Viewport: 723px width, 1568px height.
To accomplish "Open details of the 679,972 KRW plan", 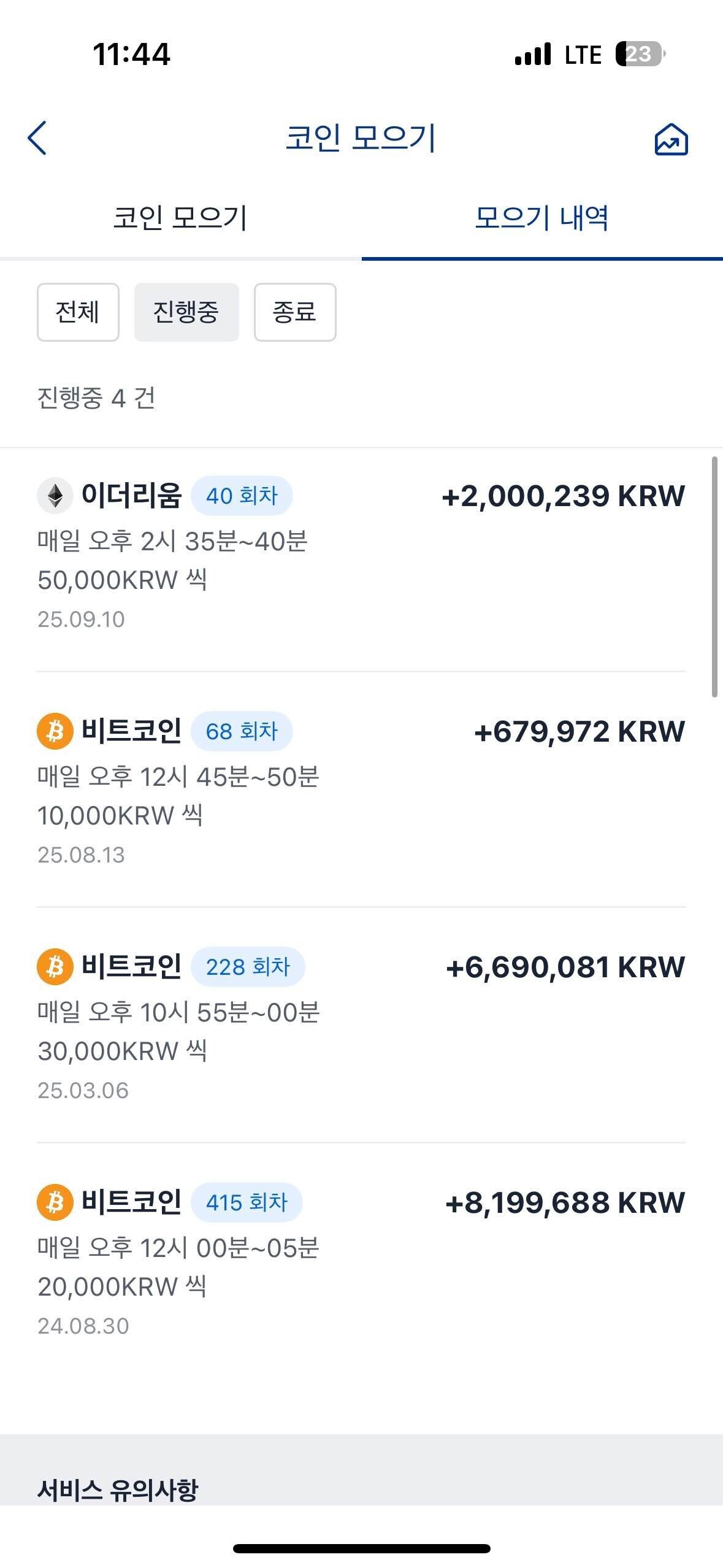I will point(362,791).
